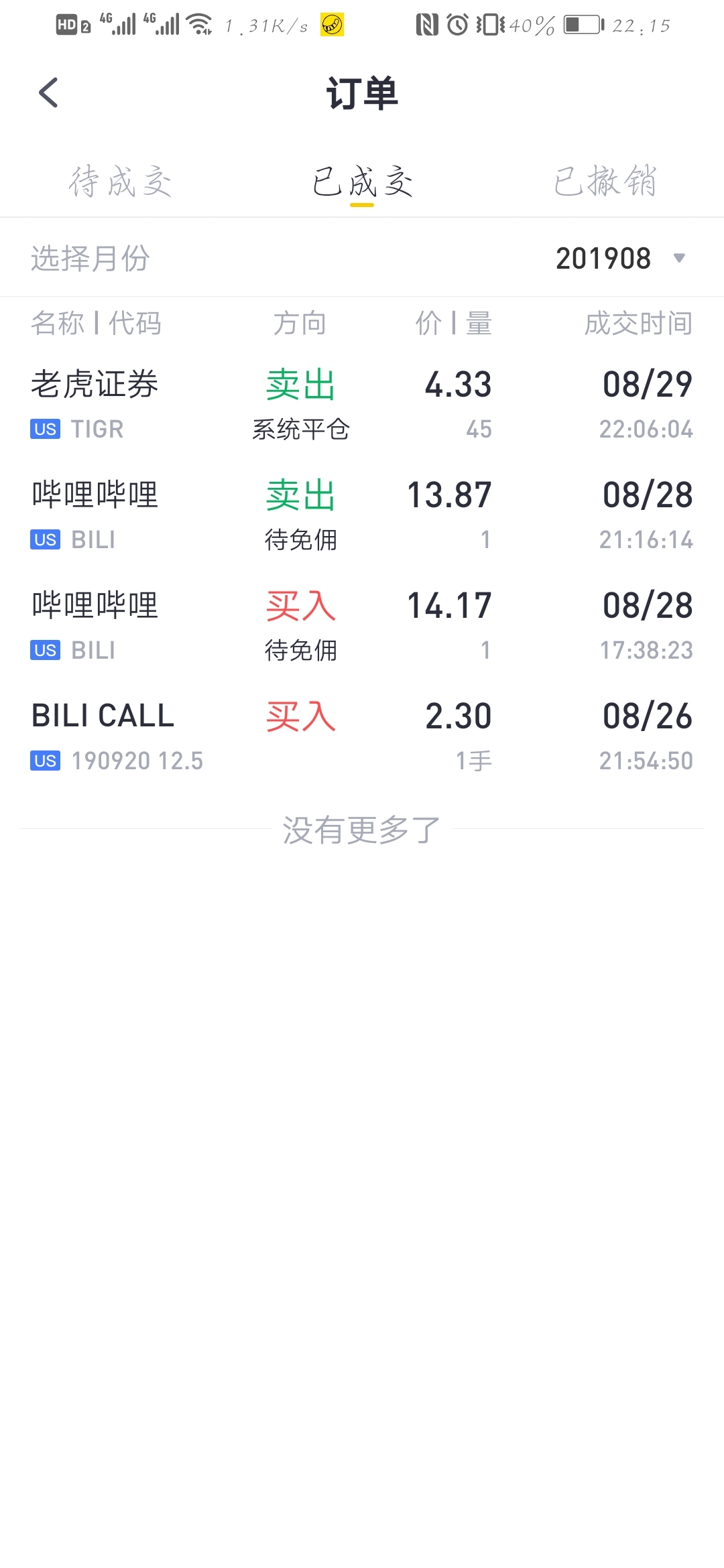Screen dimensions: 724x1568
Task: Open the 已撤销 tab
Action: coord(605,182)
